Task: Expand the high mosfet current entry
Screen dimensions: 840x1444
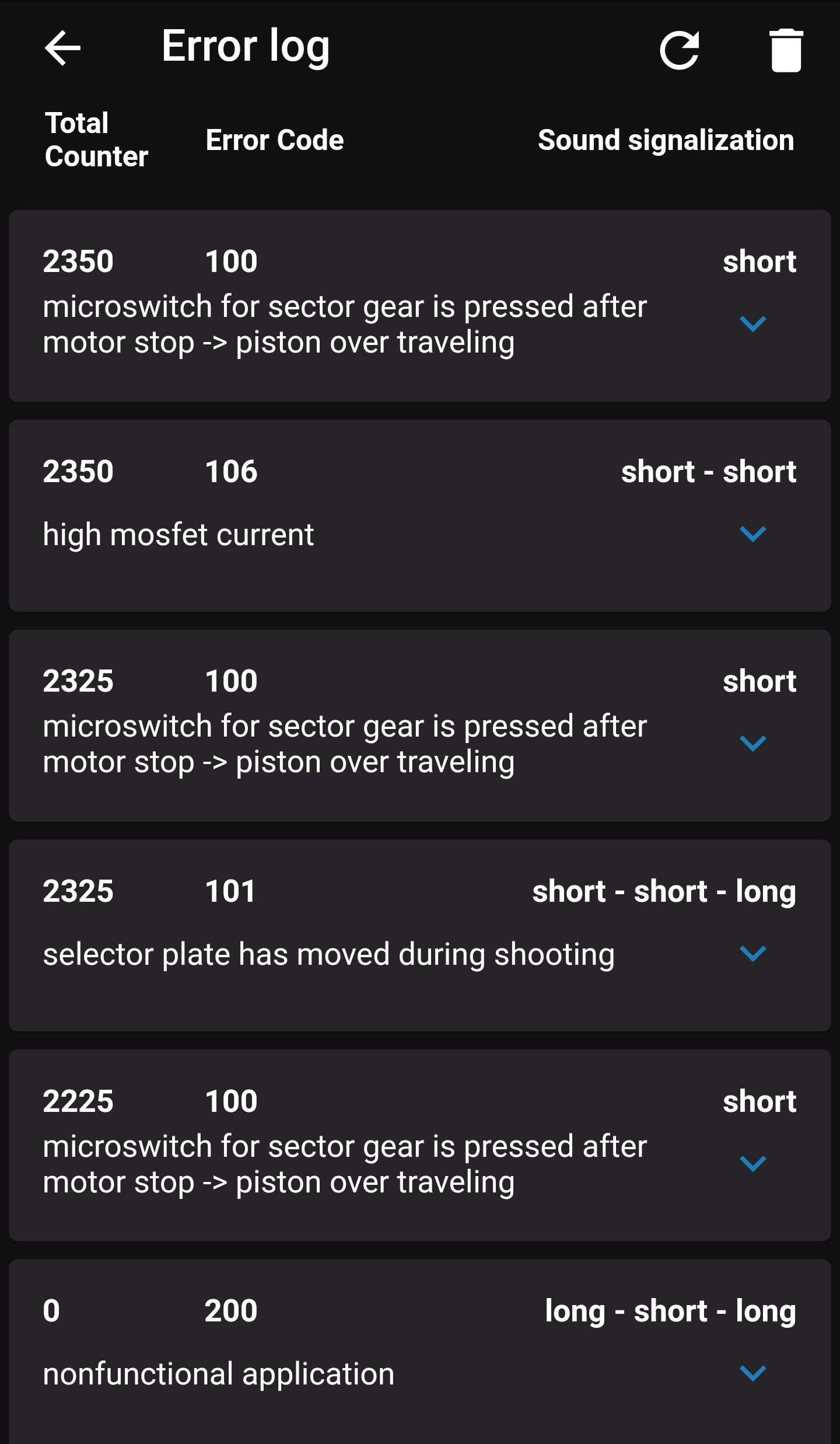Action: 752,534
